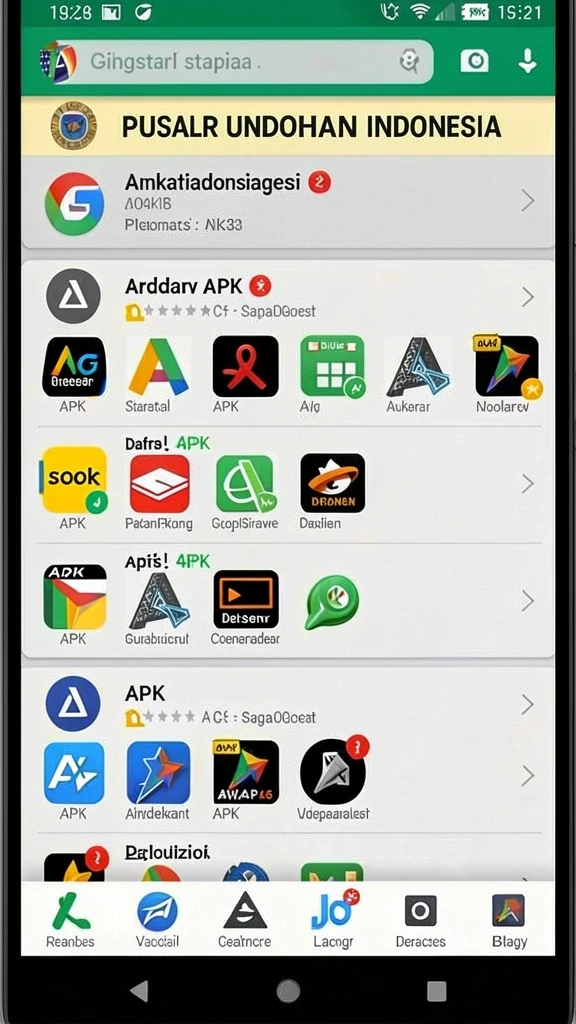Open the yellow sook APK app
Screen dimensions: 576x1024
point(73,481)
